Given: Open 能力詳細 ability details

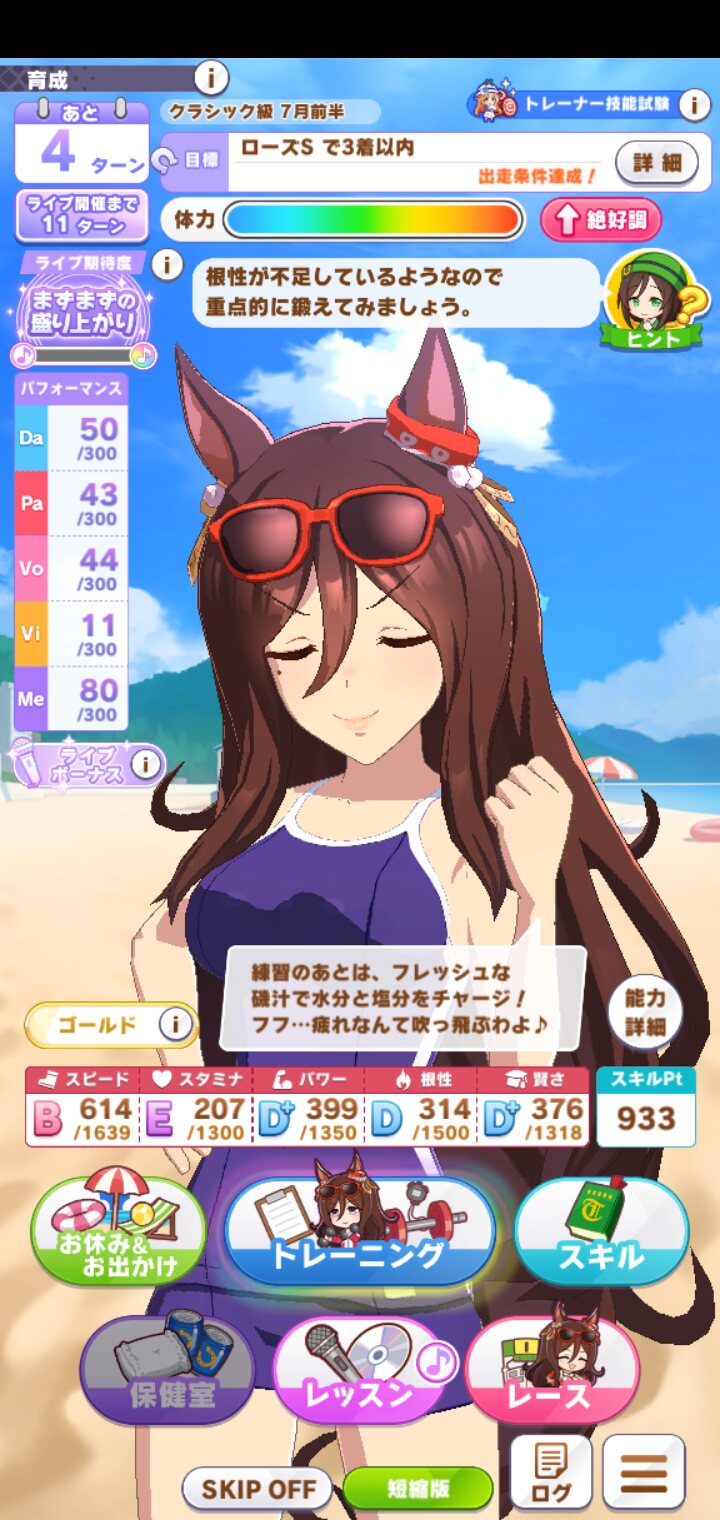Looking at the screenshot, I should [x=645, y=1012].
